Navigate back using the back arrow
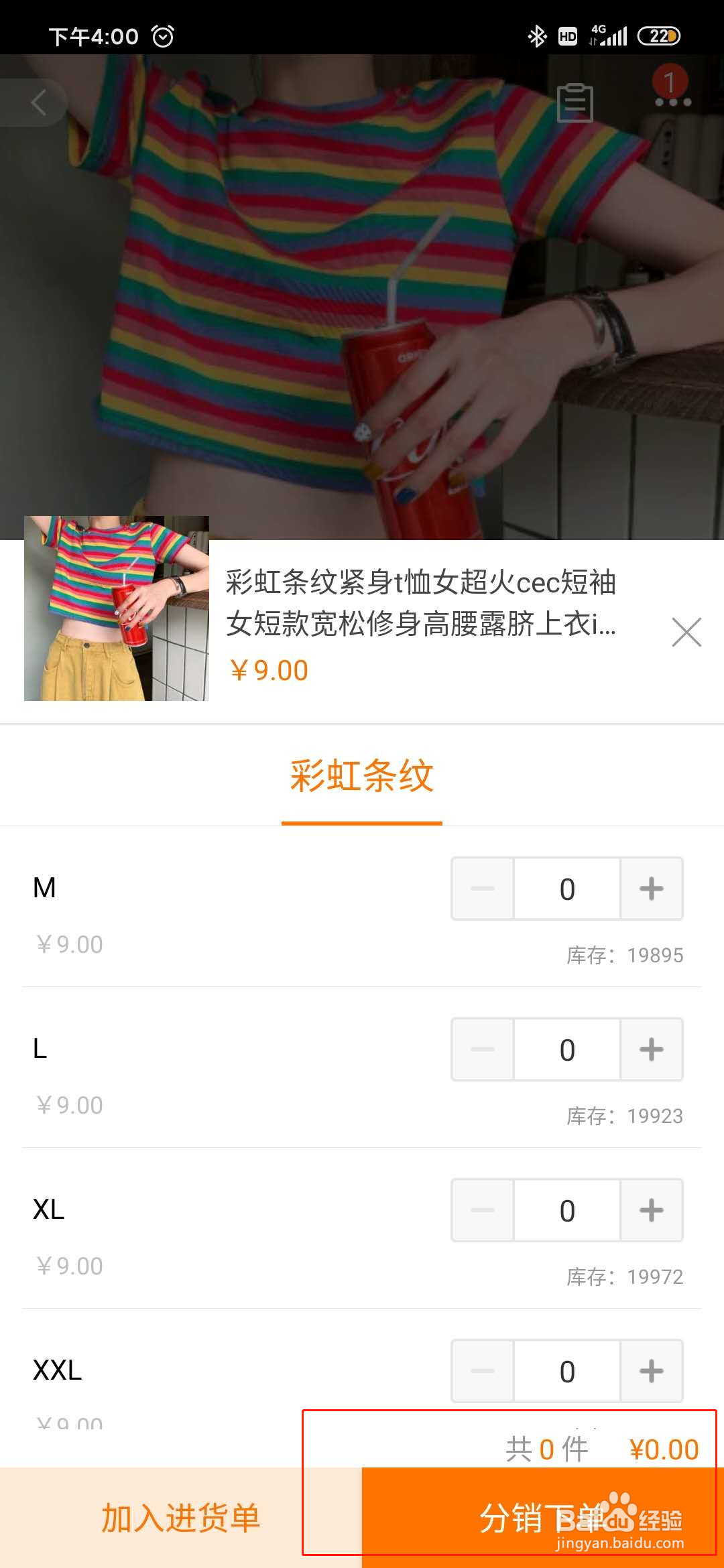Viewport: 724px width, 1568px height. tap(37, 102)
